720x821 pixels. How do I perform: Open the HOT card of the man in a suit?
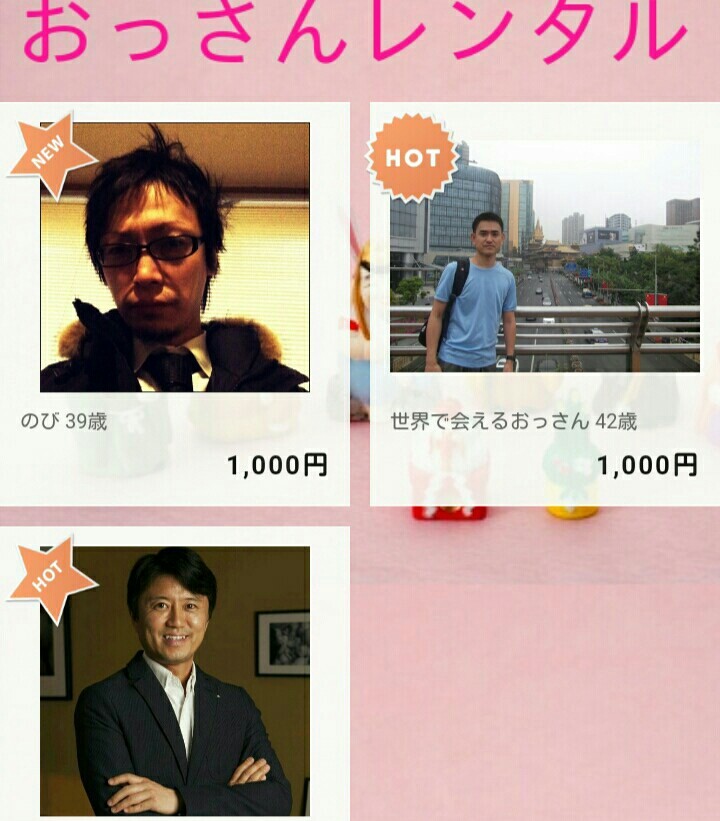point(175,680)
